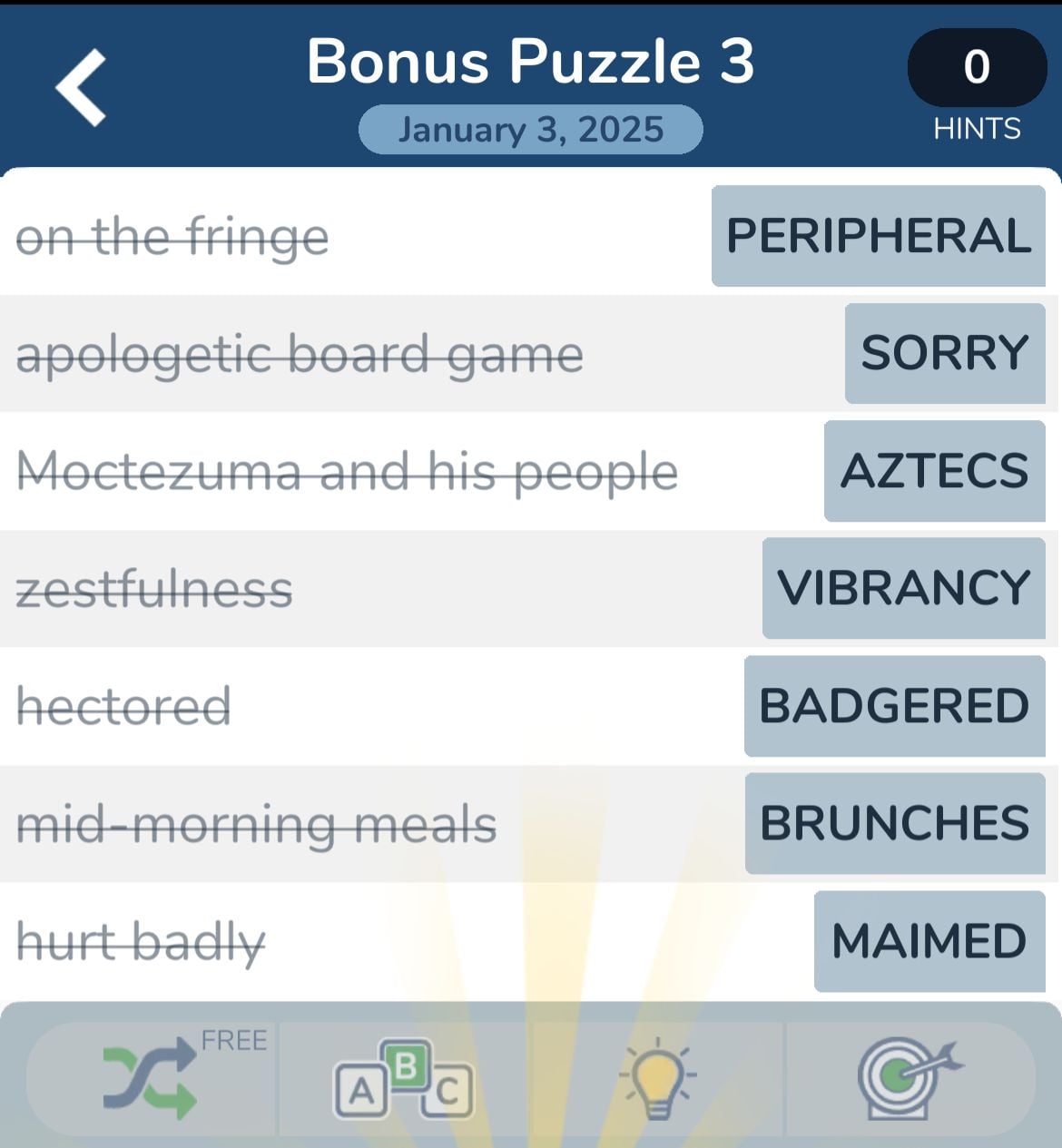Tap the SORRY answer tile
The image size is (1062, 1148).
(x=945, y=353)
